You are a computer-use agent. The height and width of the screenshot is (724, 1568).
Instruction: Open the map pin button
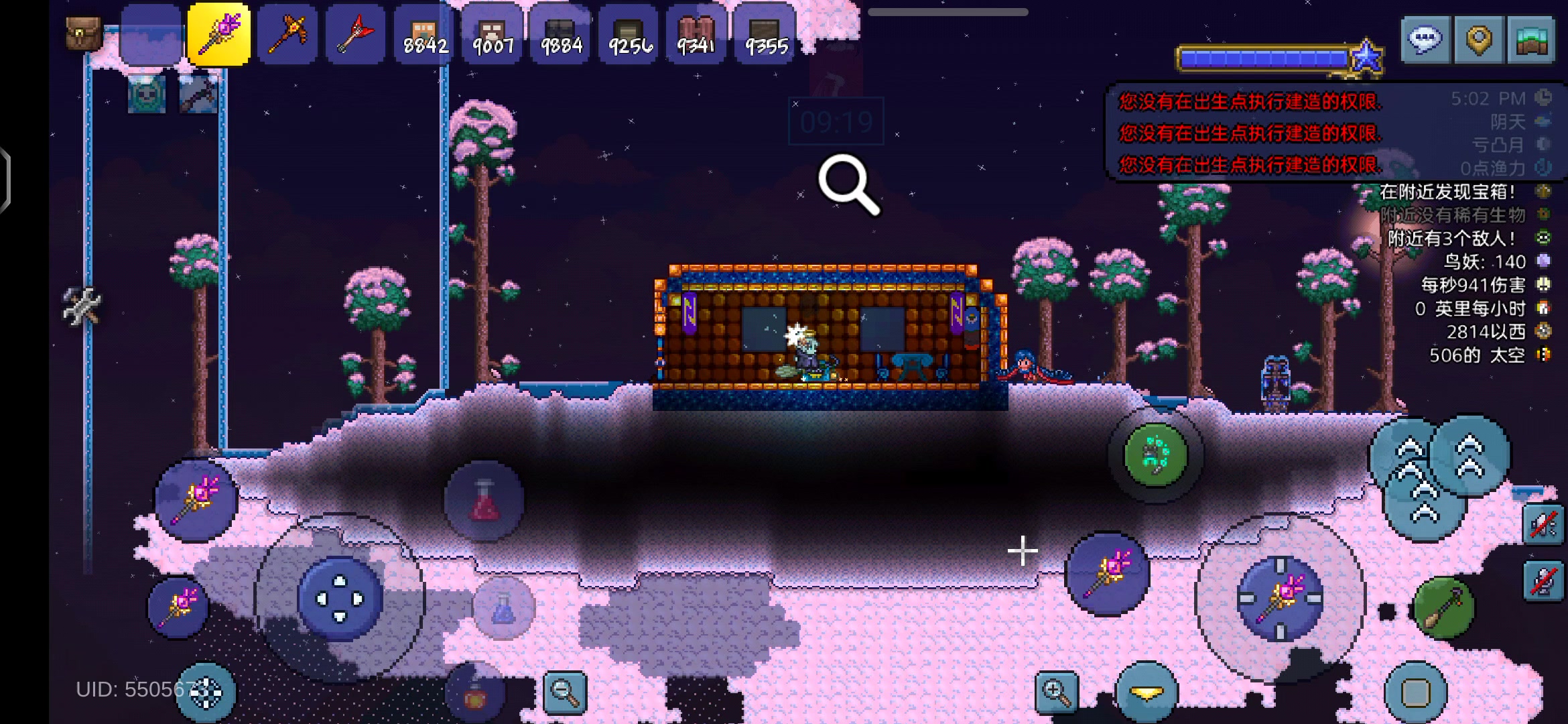pos(1478,40)
